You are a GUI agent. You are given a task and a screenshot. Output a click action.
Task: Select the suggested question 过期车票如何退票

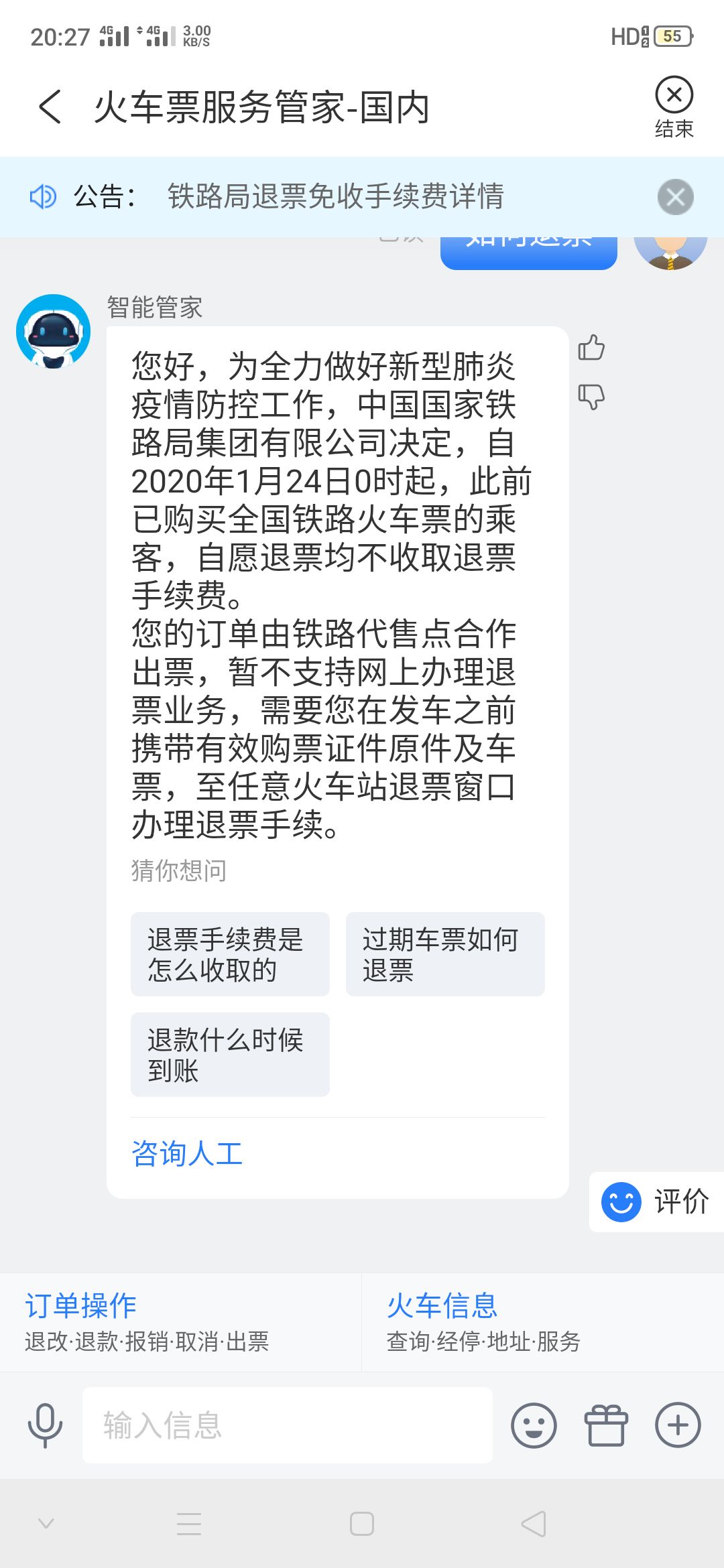point(445,954)
